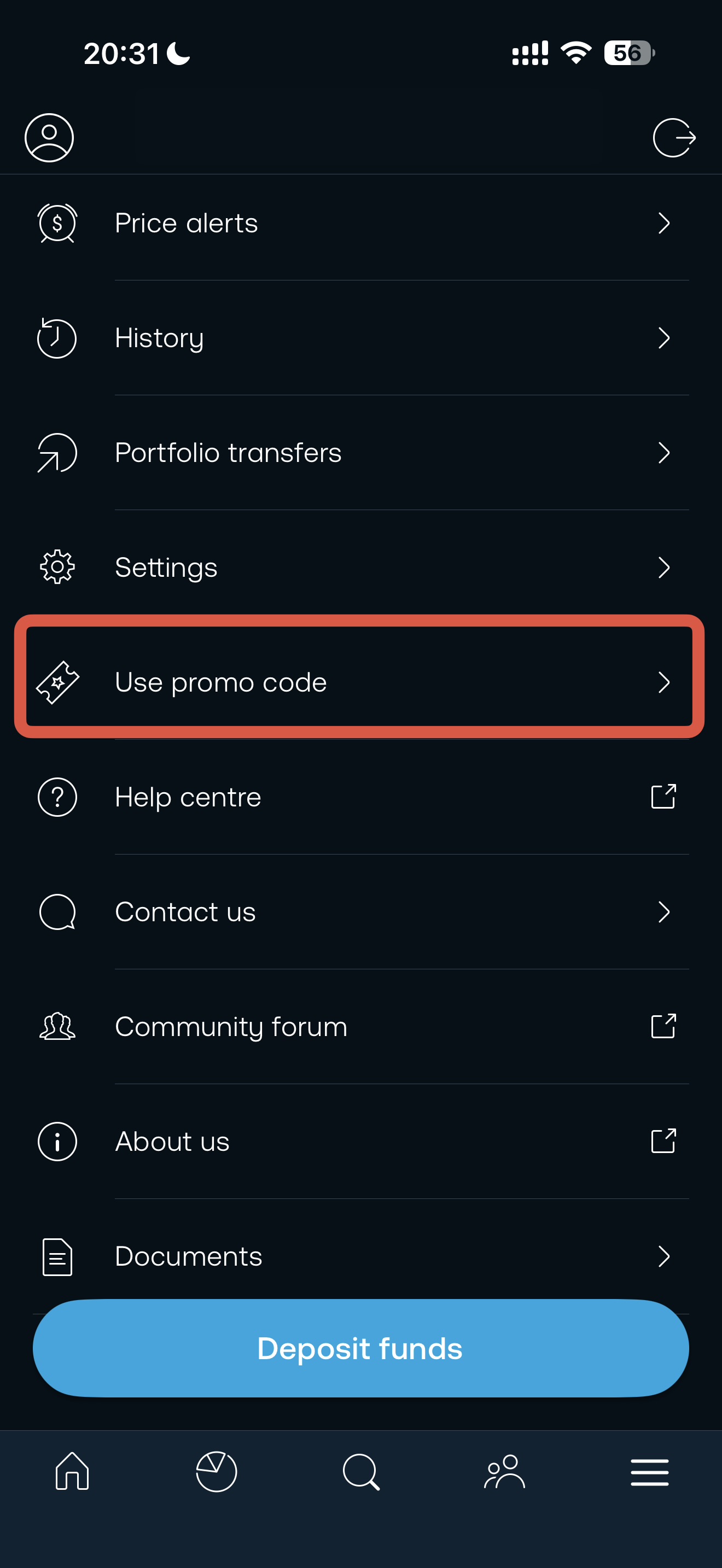
Task: Select the Price alerts alarm clock icon
Action: (57, 224)
